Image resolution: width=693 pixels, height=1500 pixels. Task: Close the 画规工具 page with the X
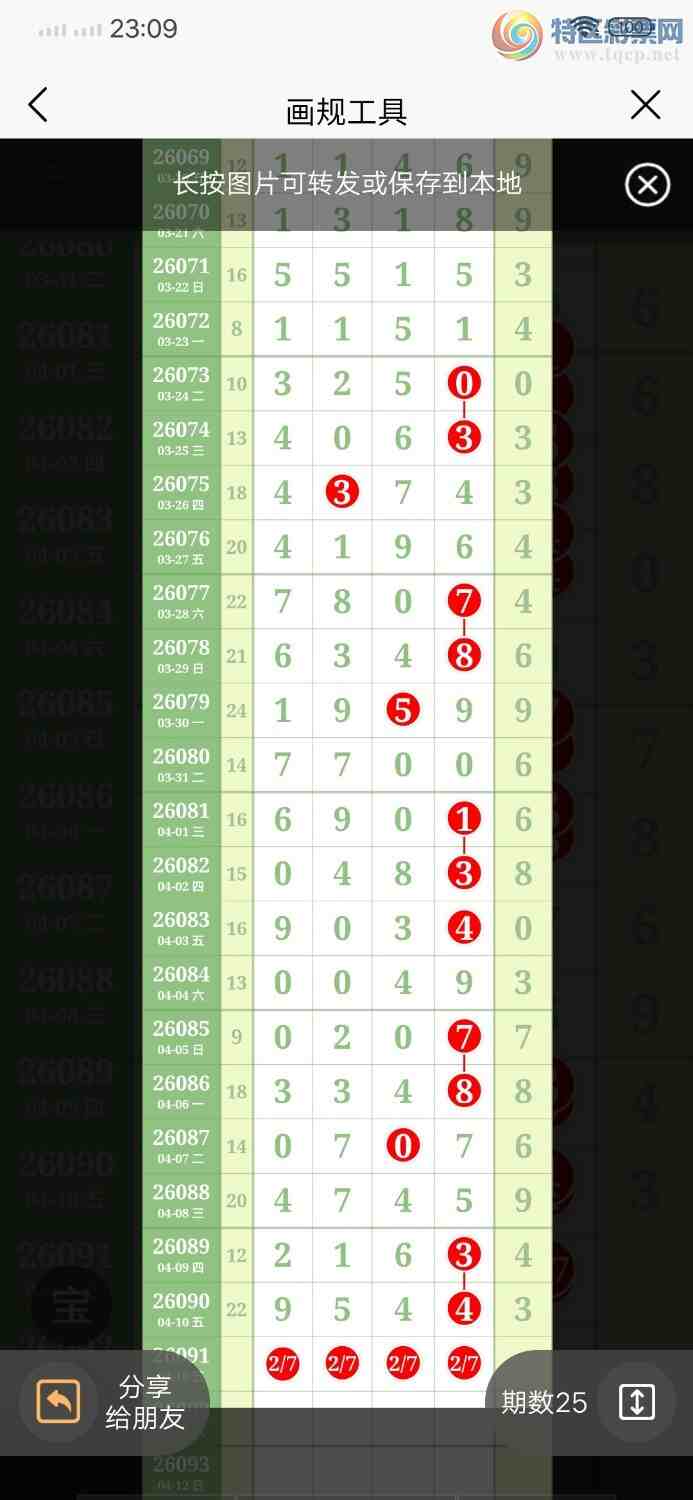click(646, 105)
